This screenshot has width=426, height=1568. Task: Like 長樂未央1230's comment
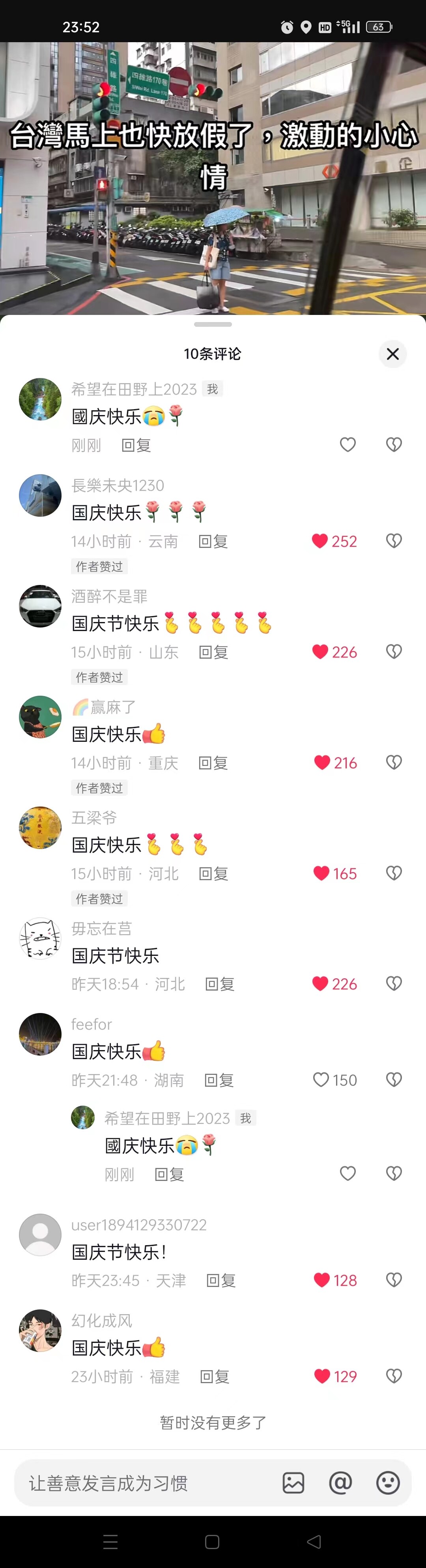click(x=321, y=540)
